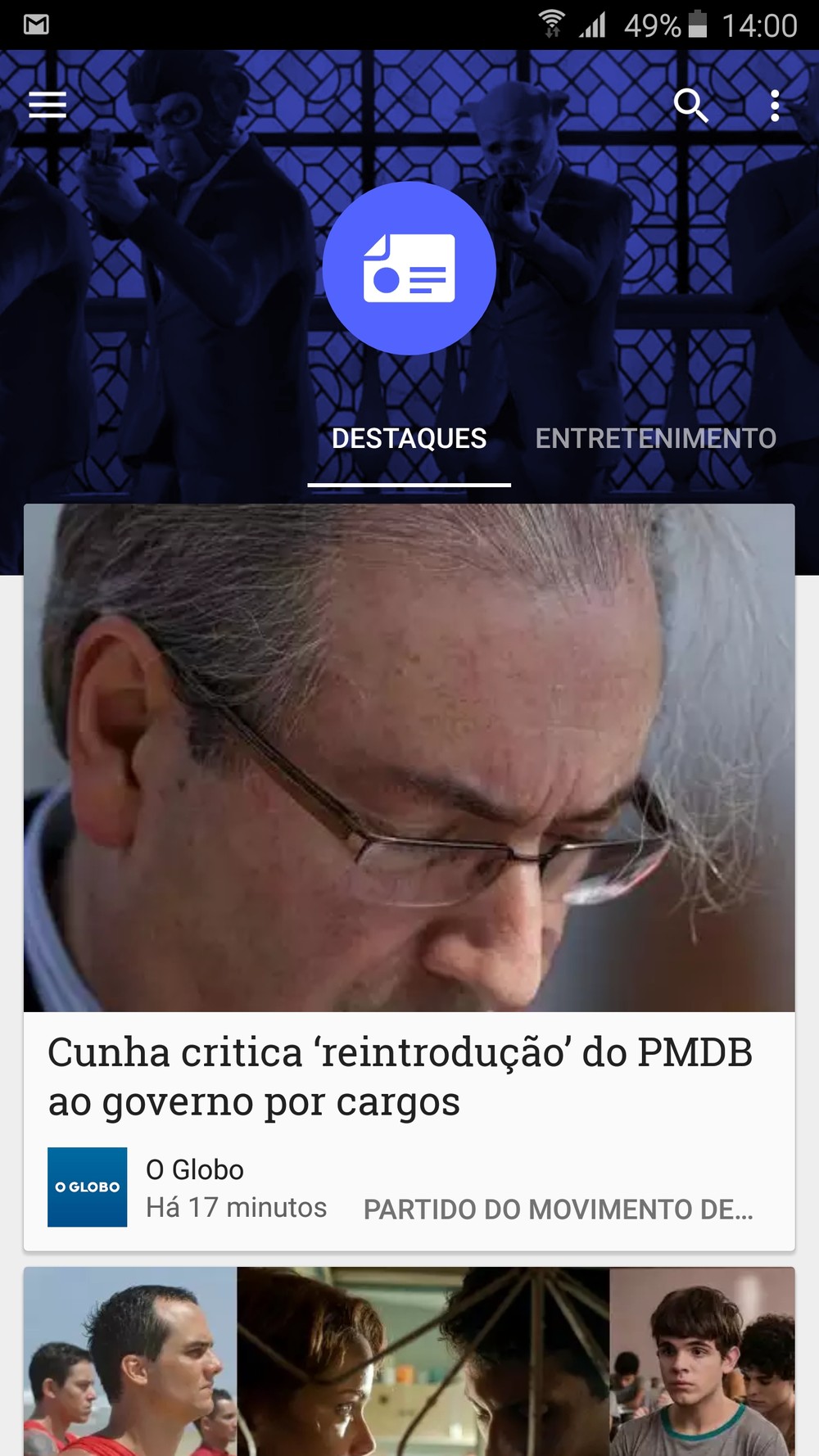819x1456 pixels.
Task: Switch to the Entretenimento tab
Action: [x=656, y=439]
